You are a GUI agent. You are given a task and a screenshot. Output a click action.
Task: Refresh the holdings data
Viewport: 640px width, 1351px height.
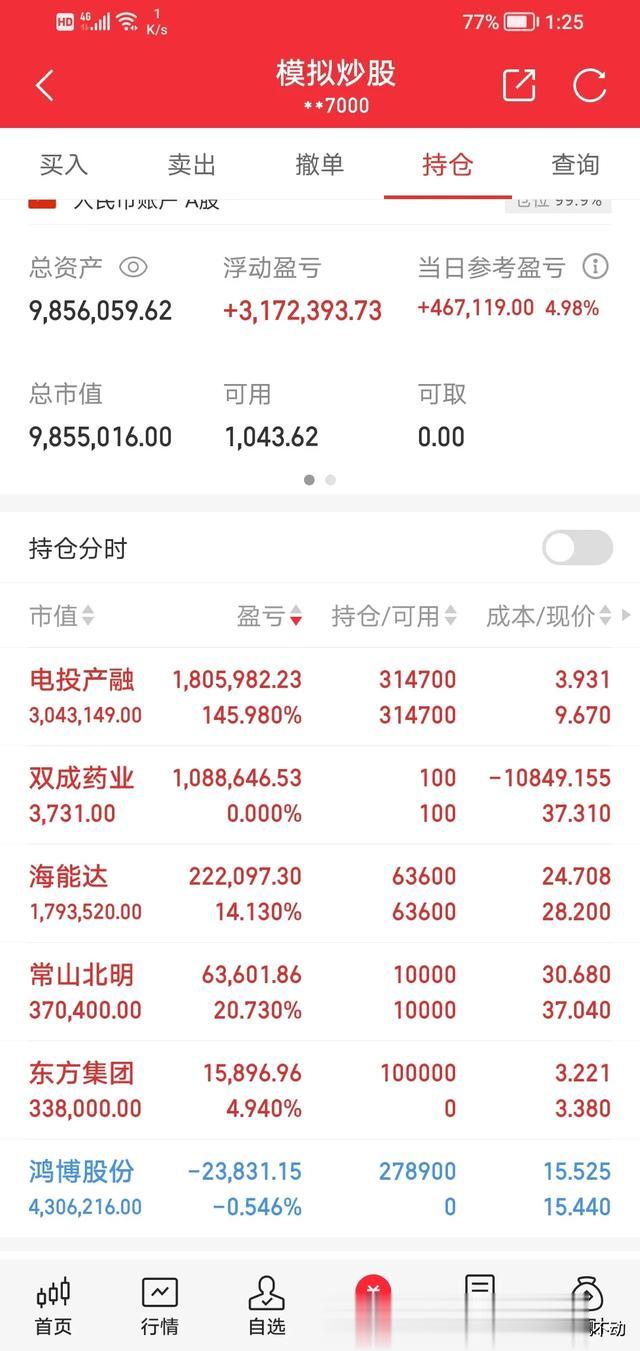590,85
